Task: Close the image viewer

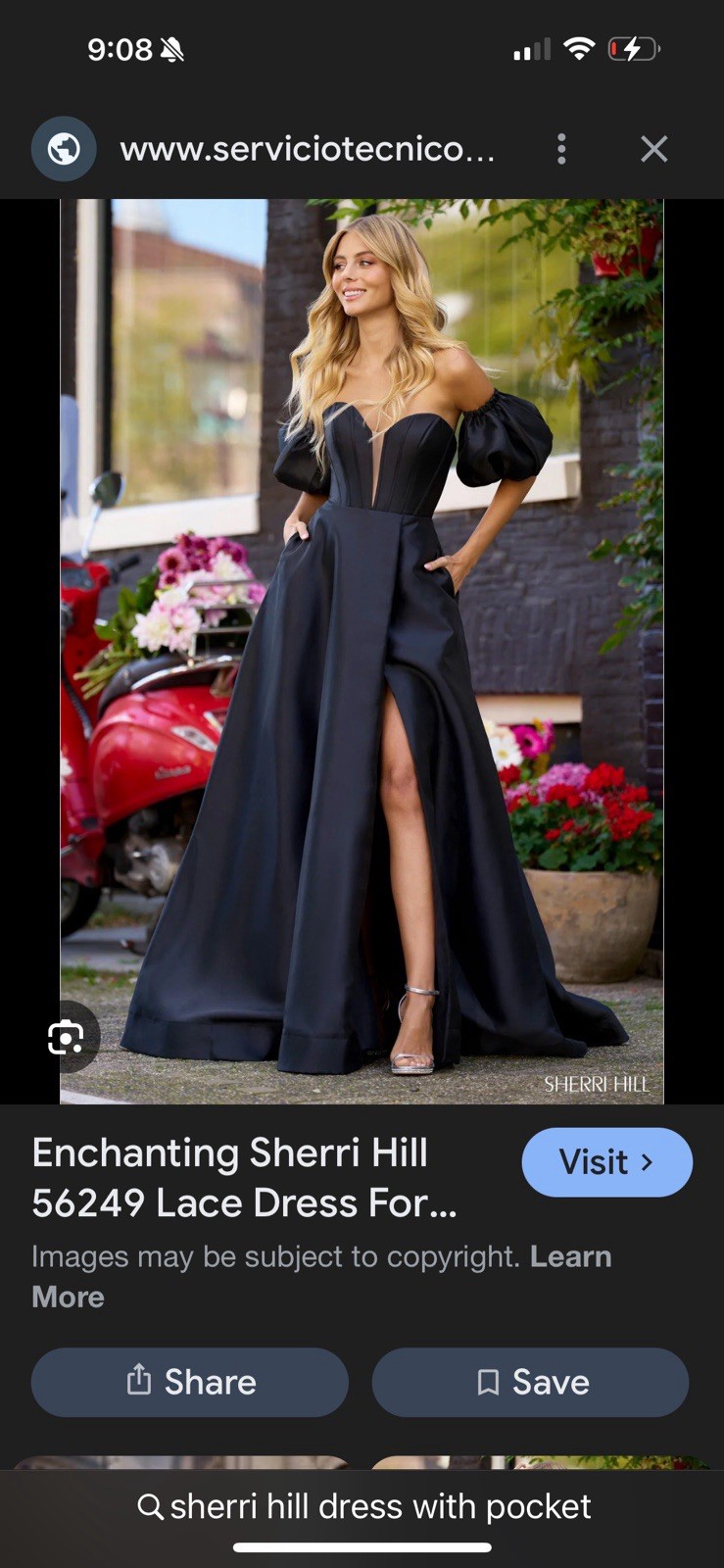Action: coord(653,149)
